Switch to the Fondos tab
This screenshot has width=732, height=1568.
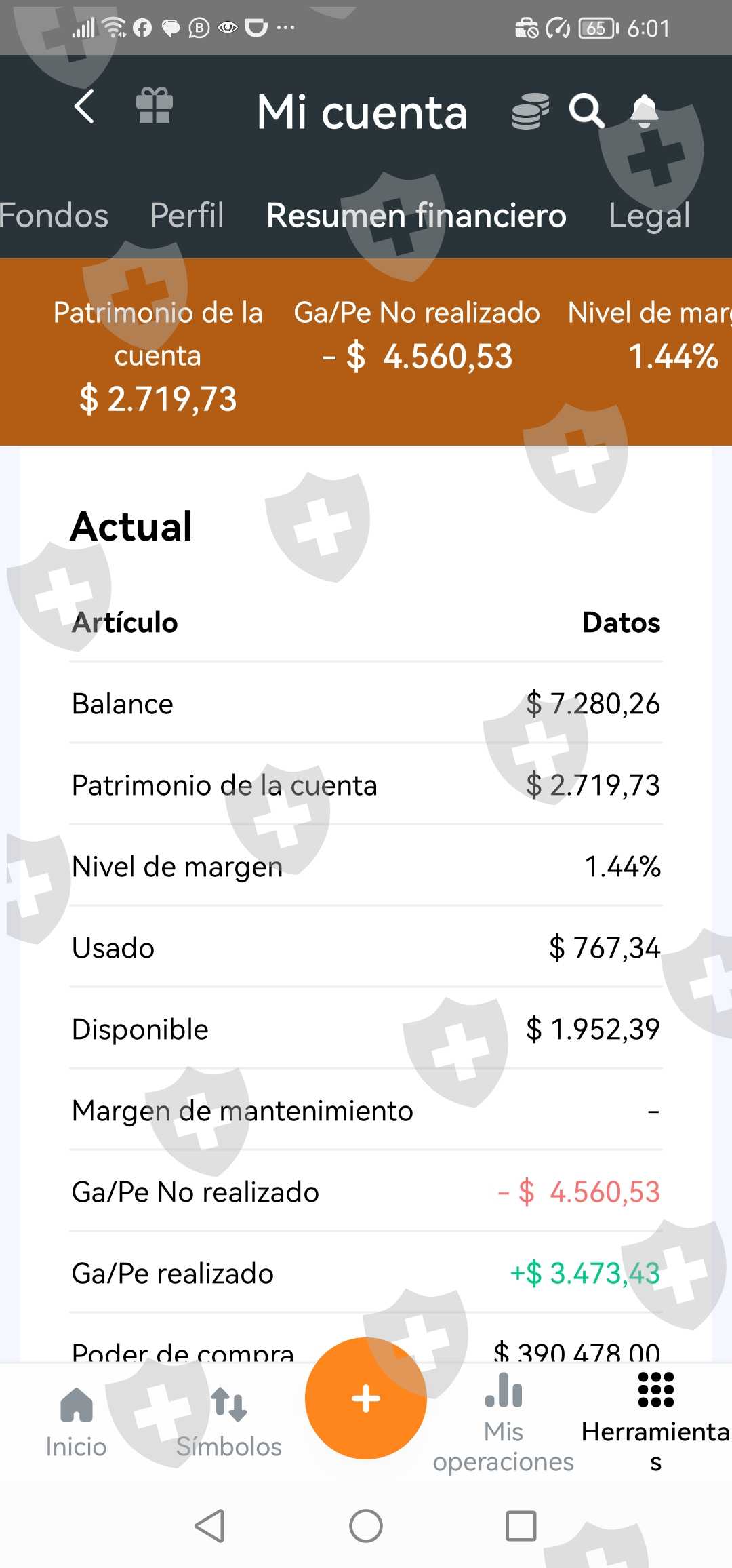(x=54, y=216)
